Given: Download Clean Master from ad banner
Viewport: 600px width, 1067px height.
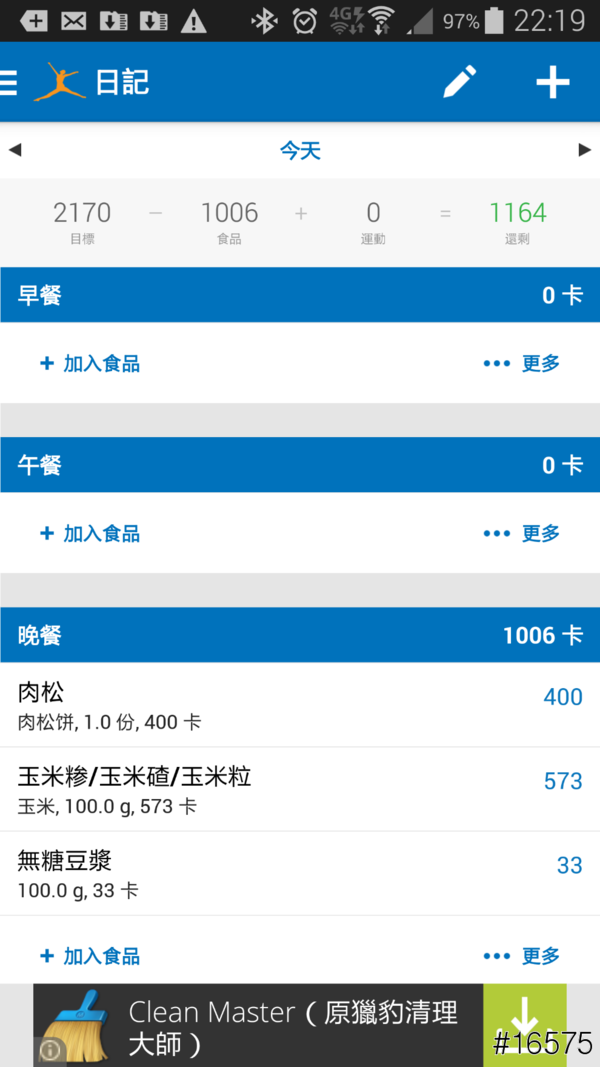Looking at the screenshot, I should point(524,1024).
